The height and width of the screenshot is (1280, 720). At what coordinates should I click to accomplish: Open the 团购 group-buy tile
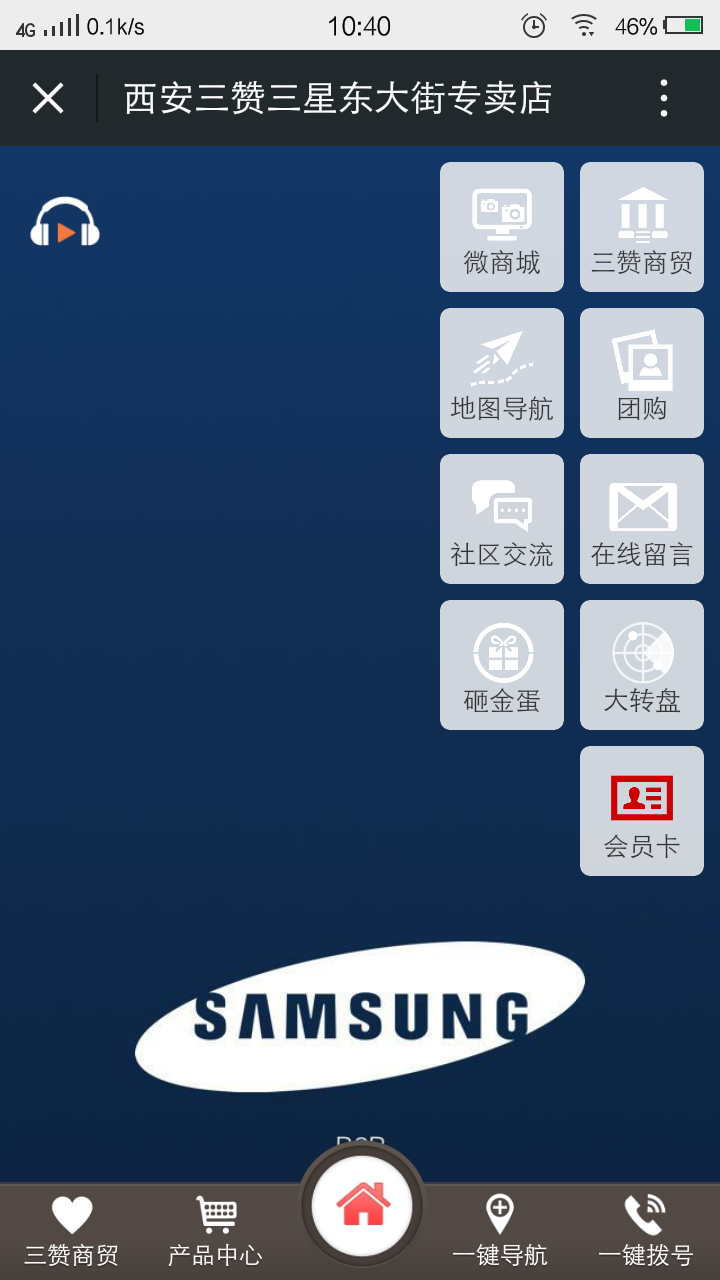(x=642, y=373)
